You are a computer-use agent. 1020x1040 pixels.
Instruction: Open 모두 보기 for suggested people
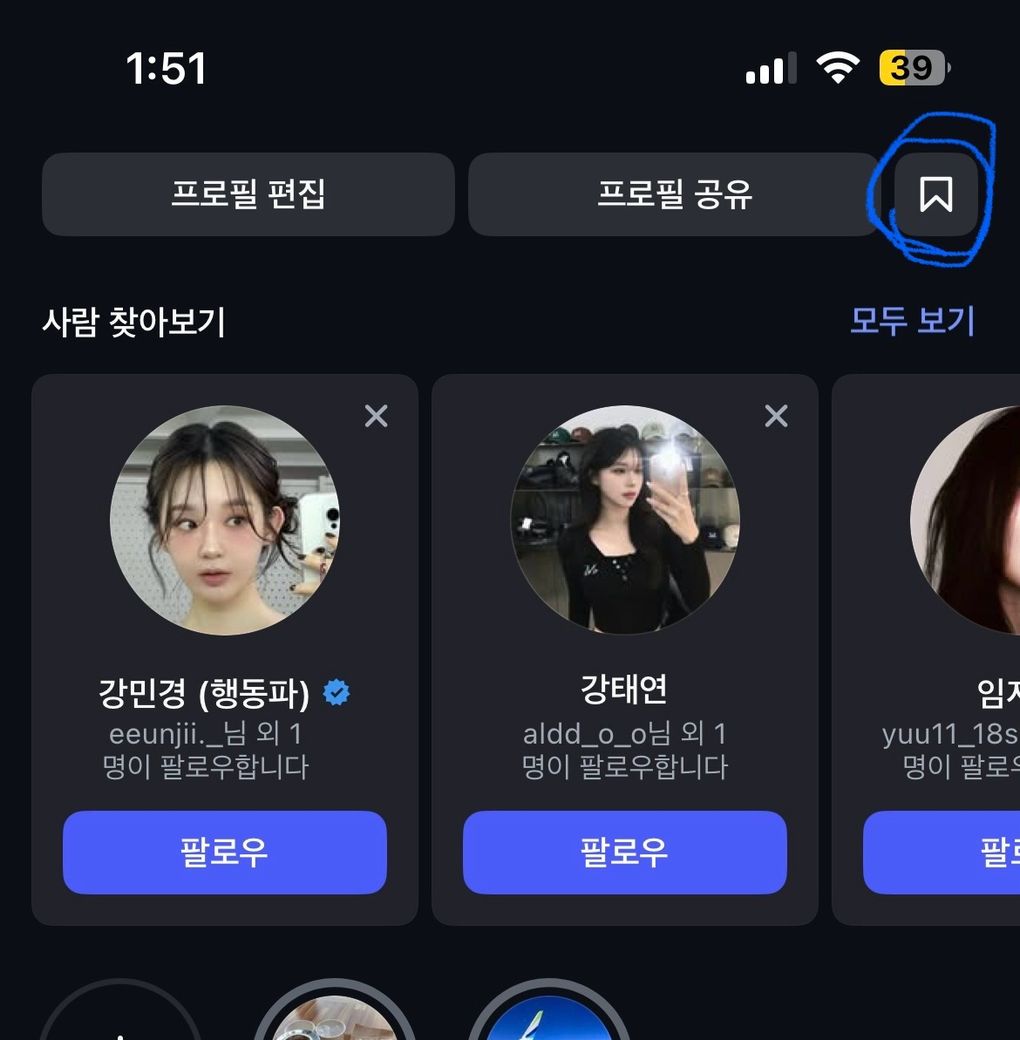(x=911, y=321)
